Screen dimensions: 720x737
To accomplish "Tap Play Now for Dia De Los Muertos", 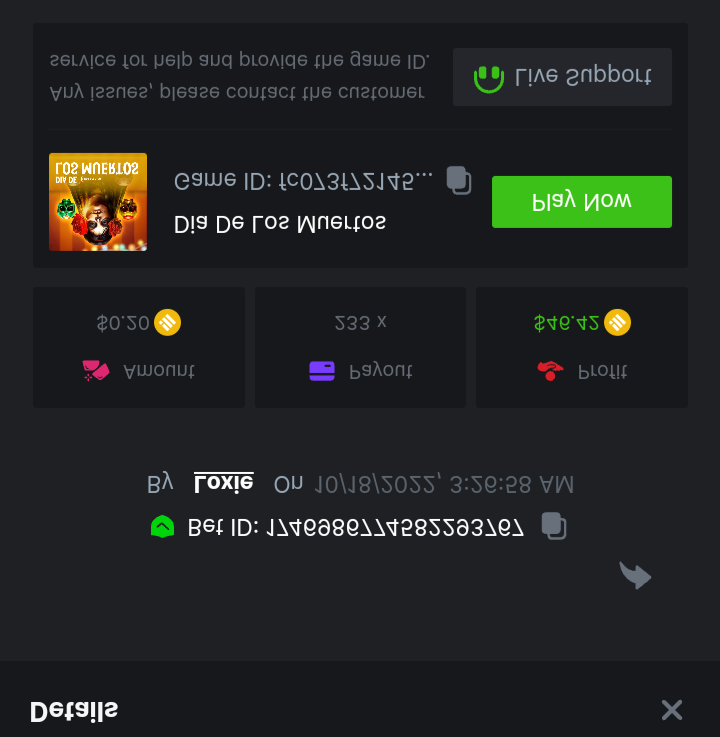I will point(581,202).
